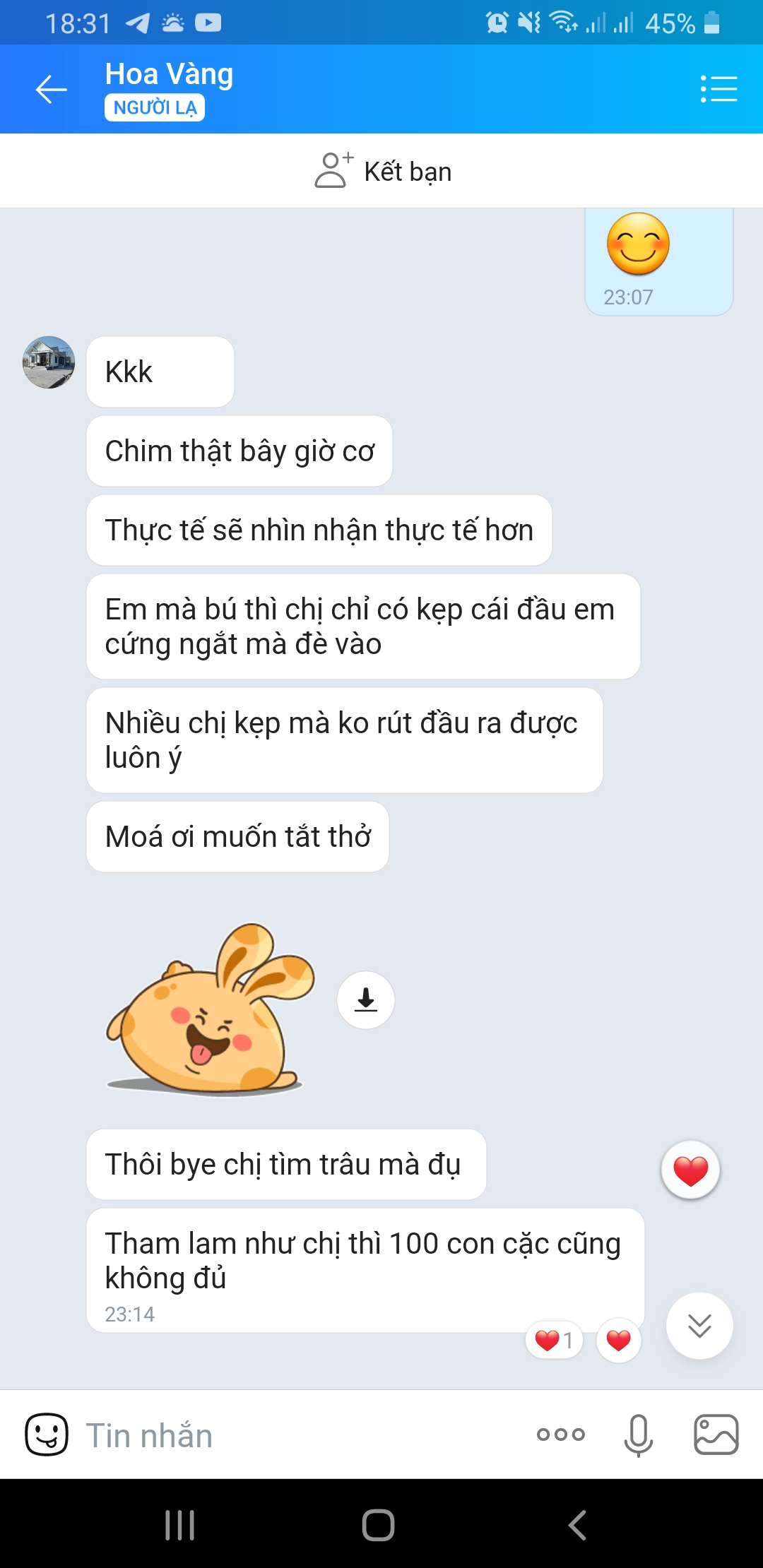Open more attachment options
Screen dimensions: 763x1568
pos(560,1435)
